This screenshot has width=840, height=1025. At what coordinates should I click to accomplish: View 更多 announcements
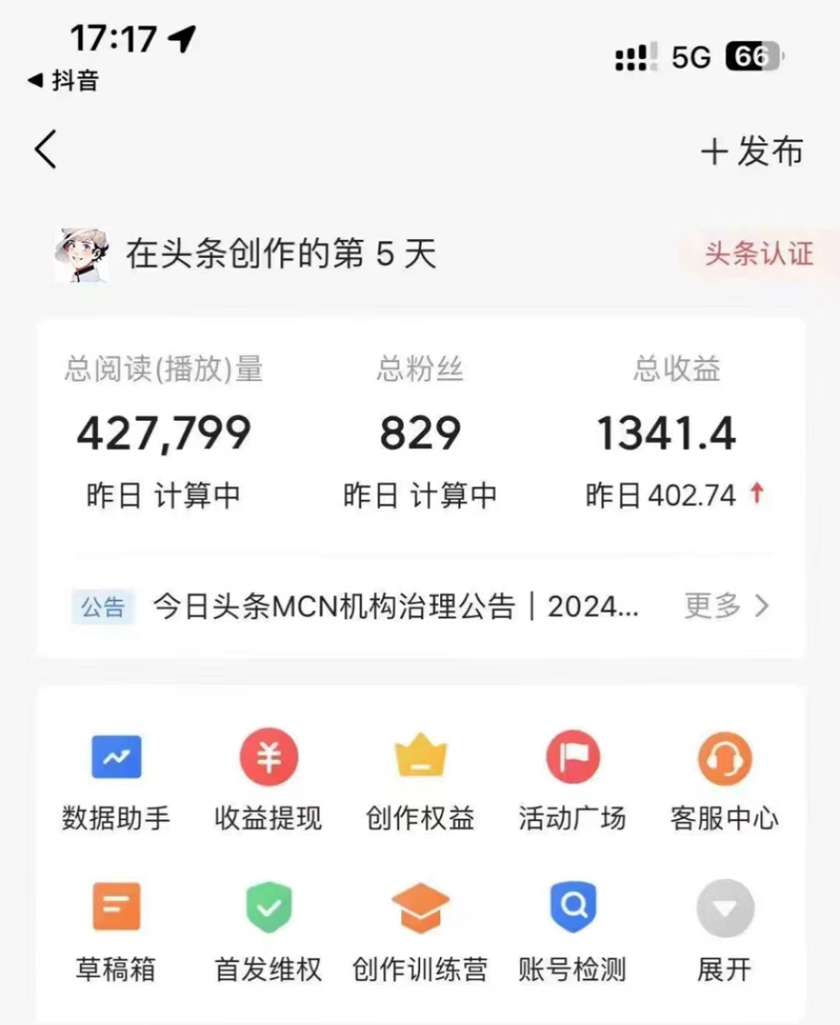pos(726,606)
